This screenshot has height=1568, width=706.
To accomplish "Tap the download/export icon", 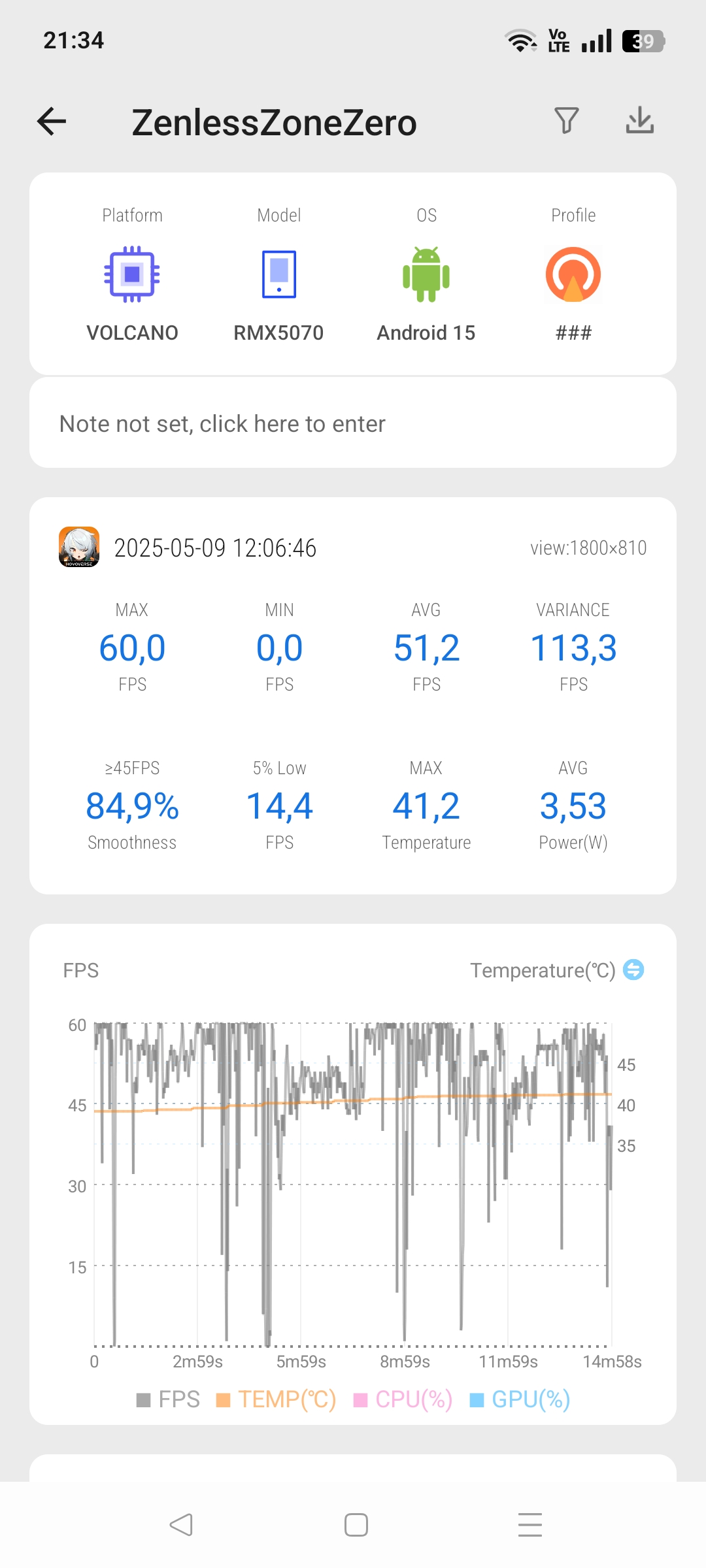I will pyautogui.click(x=639, y=120).
